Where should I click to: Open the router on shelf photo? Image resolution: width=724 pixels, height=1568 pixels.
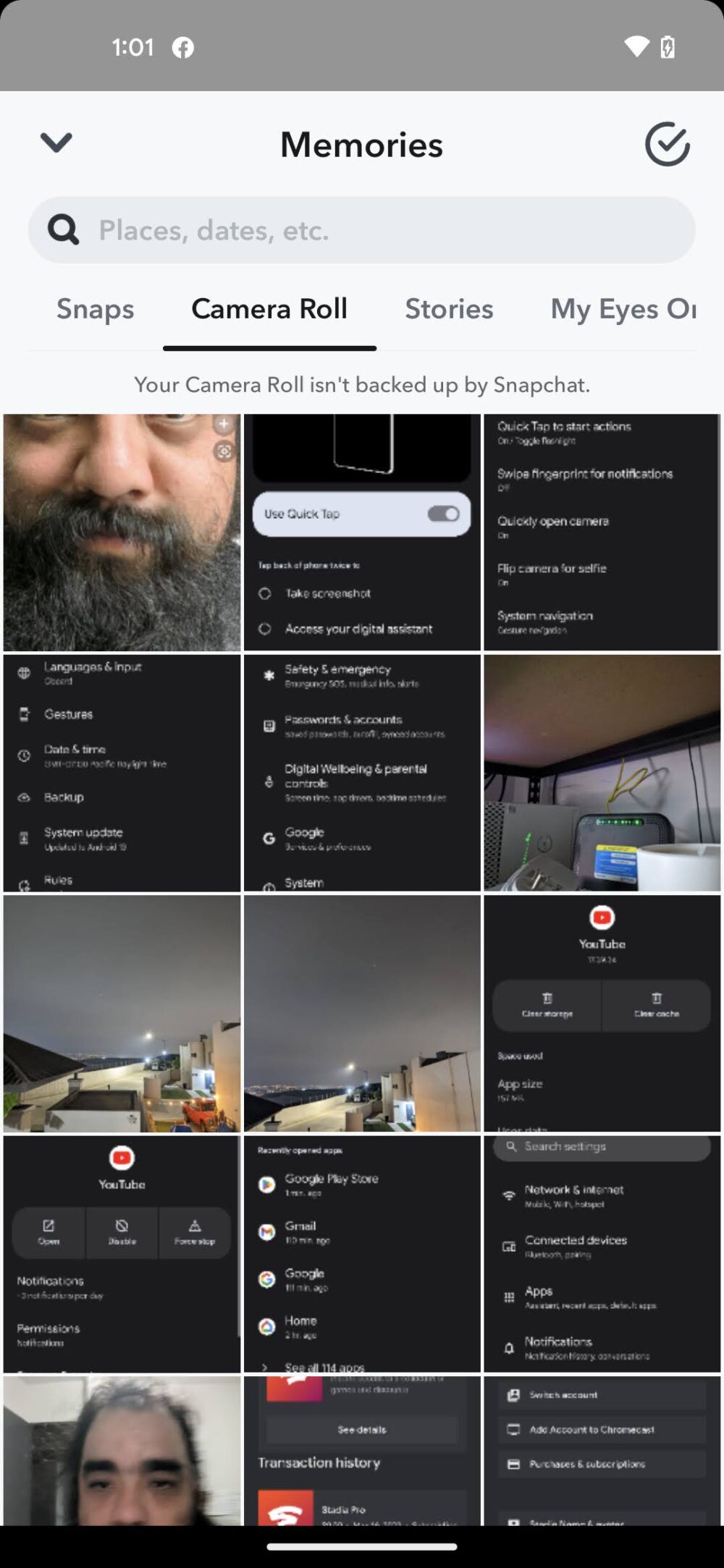tap(602, 773)
